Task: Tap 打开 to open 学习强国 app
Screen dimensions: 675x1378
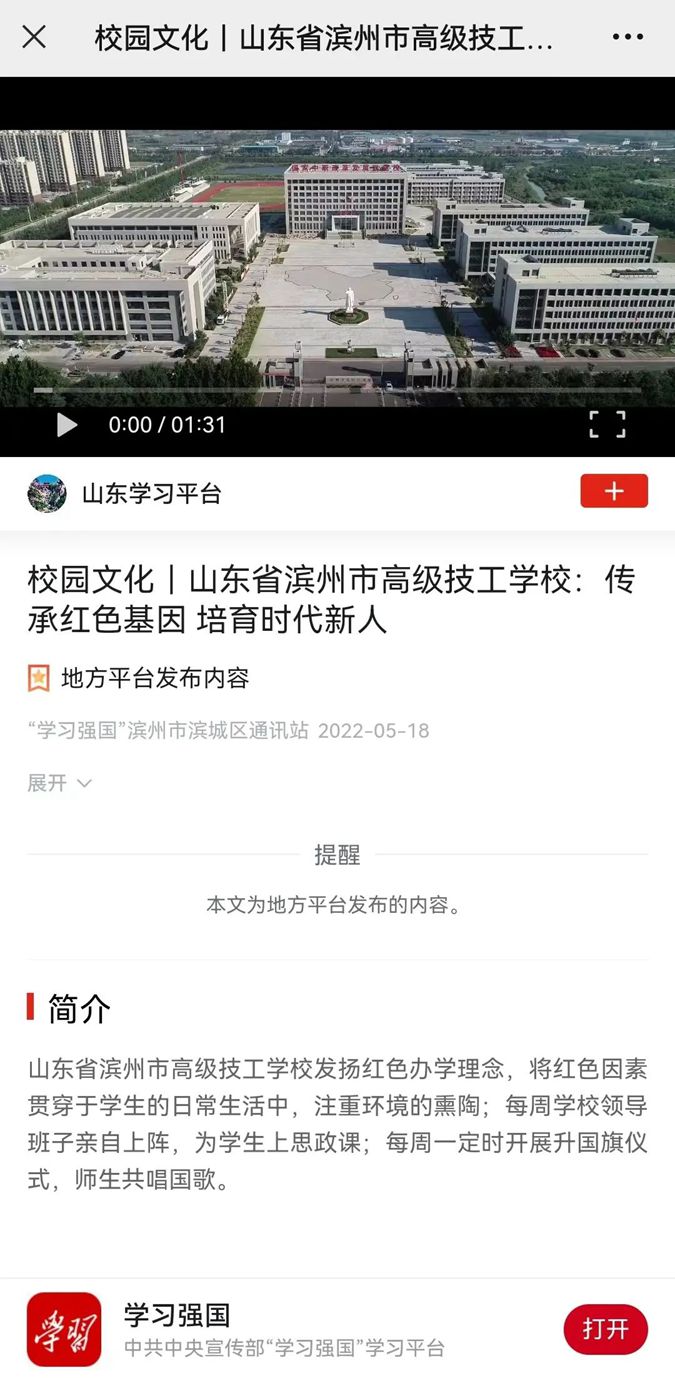Action: click(605, 1329)
